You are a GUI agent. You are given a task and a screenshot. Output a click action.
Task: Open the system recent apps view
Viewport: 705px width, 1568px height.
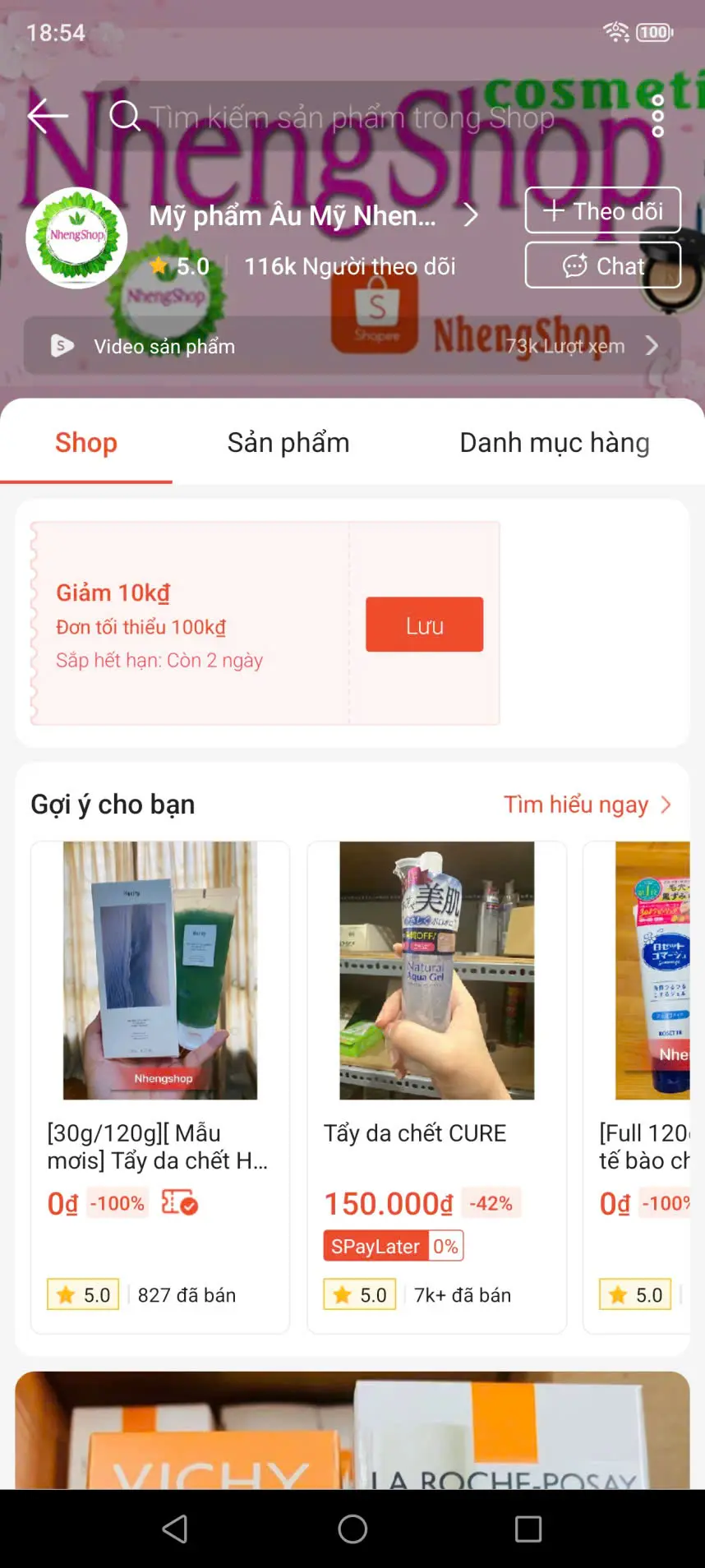tap(528, 1529)
